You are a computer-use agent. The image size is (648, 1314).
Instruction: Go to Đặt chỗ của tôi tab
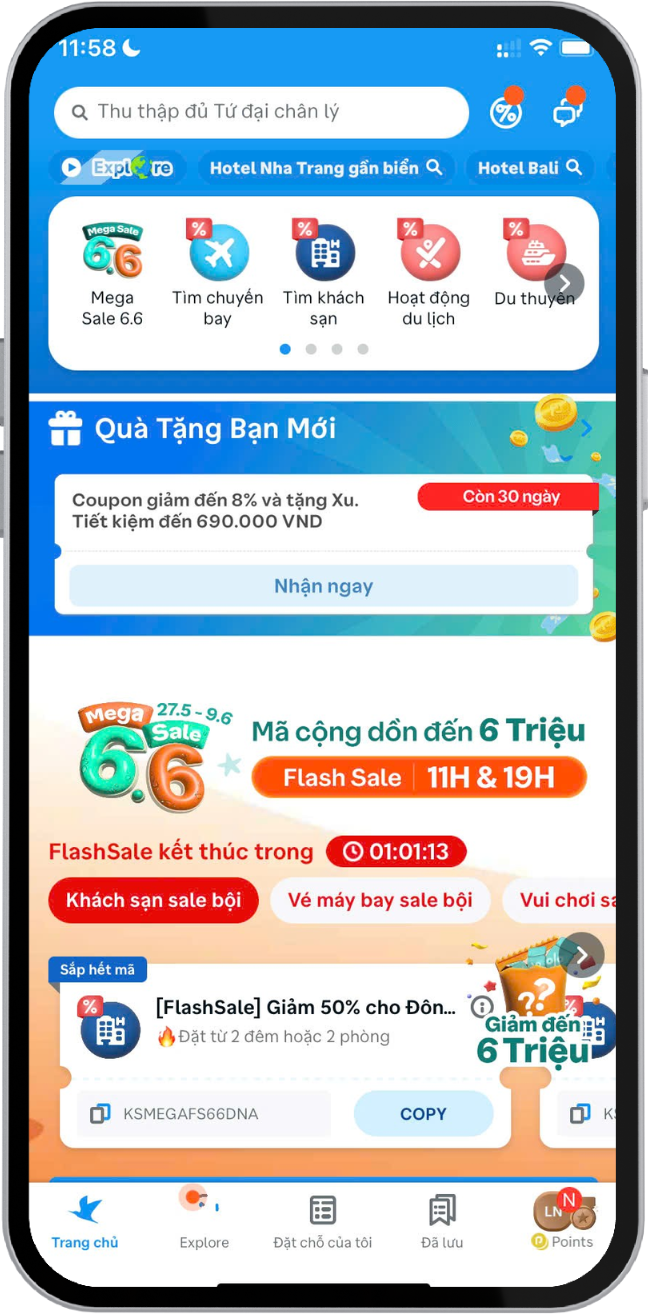pos(322,1220)
